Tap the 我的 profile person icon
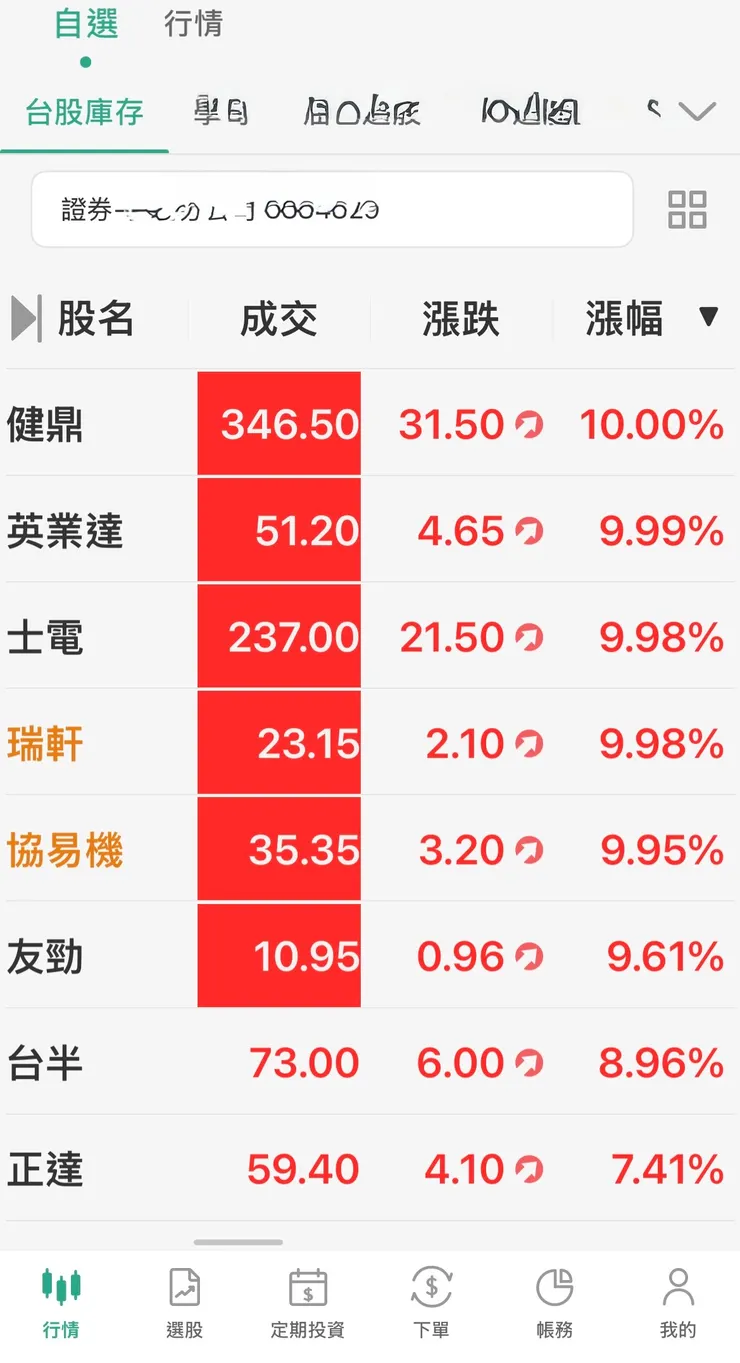The width and height of the screenshot is (740, 1363). point(677,1290)
